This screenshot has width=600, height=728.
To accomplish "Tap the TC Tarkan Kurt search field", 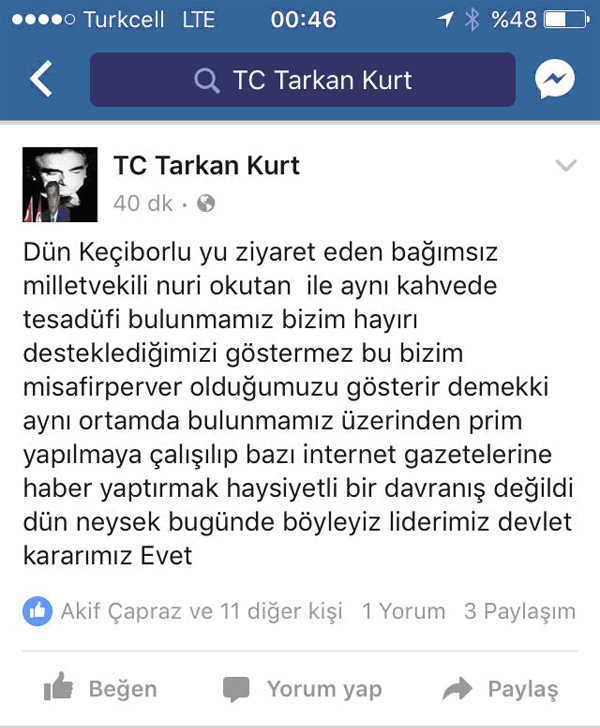I will pyautogui.click(x=302, y=80).
